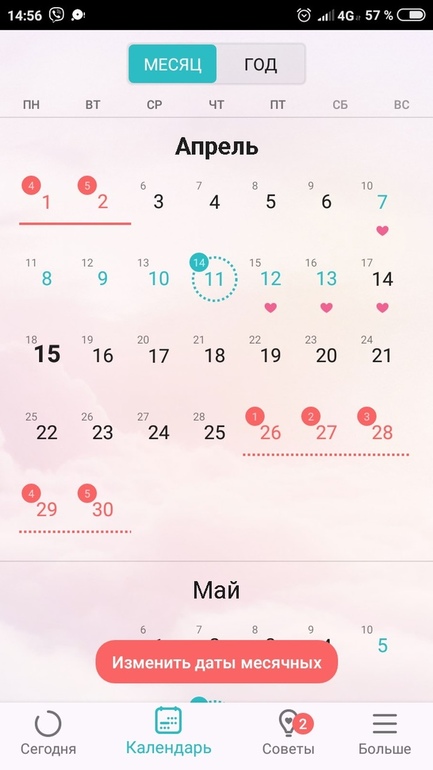Choose April 26 in the calendar
The height and width of the screenshot is (770, 433).
[271, 432]
